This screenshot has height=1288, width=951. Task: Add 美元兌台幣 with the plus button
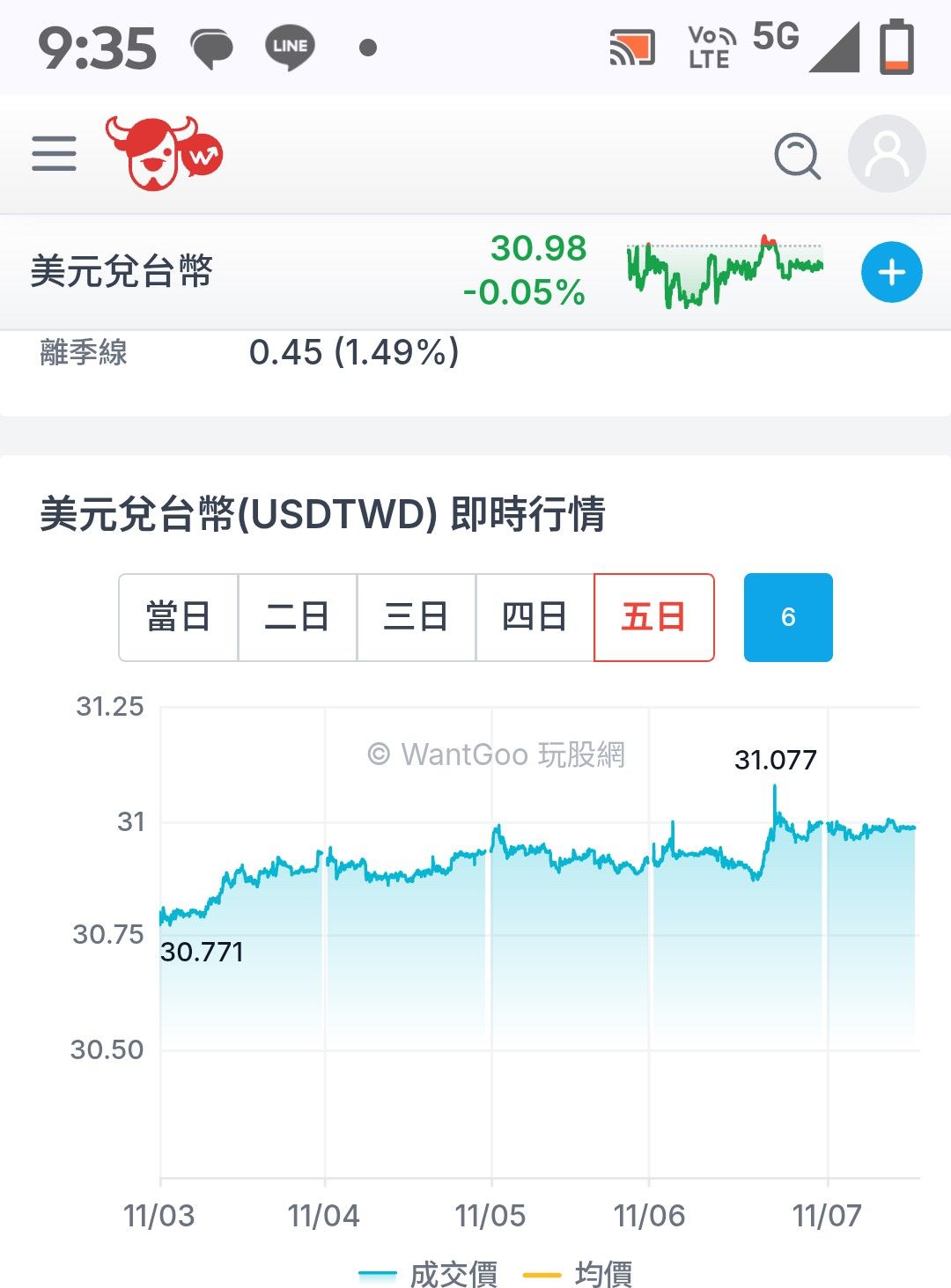[x=891, y=272]
